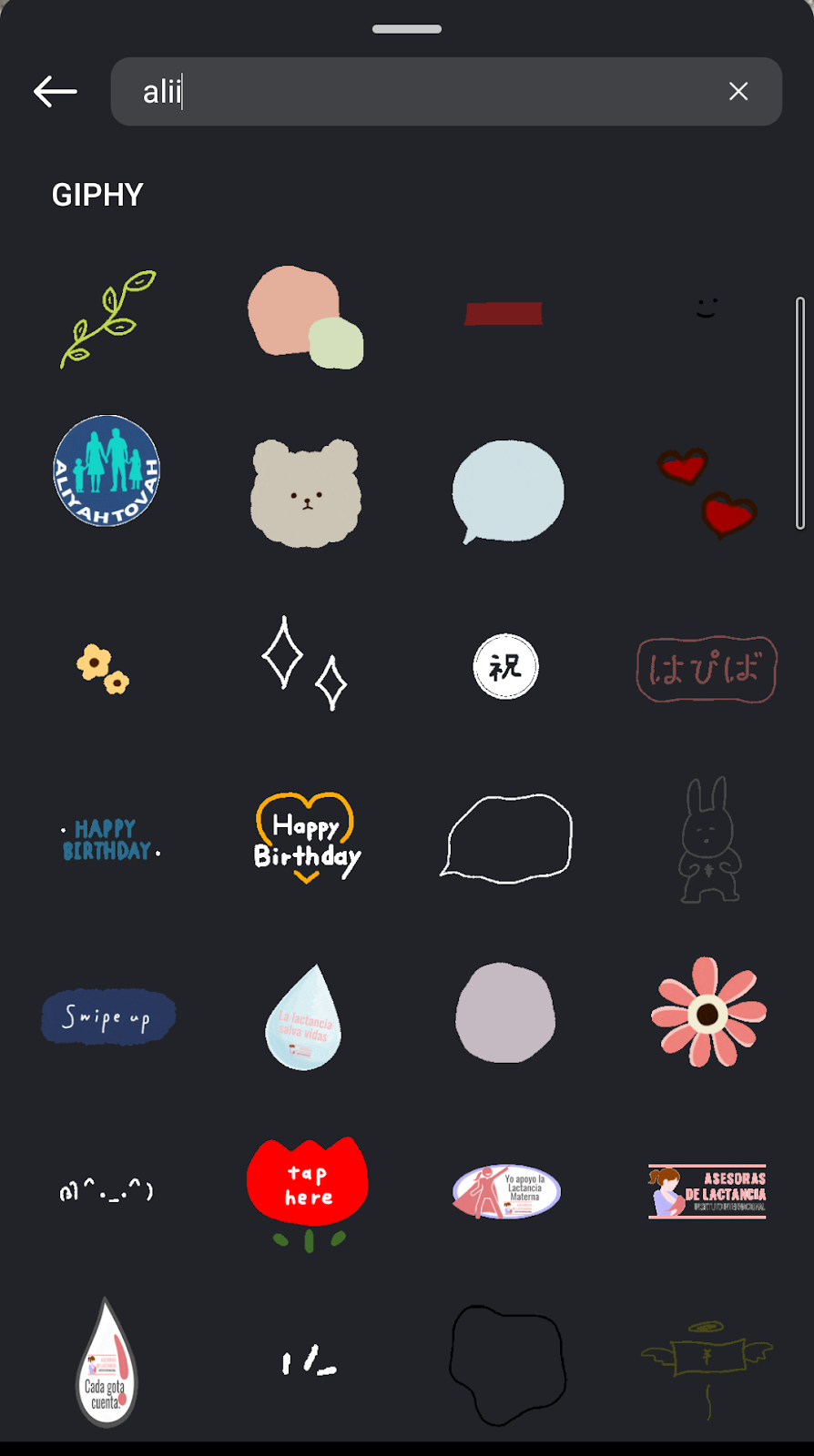Image resolution: width=814 pixels, height=1456 pixels.
Task: Clear the search text with the X
Action: click(x=738, y=91)
